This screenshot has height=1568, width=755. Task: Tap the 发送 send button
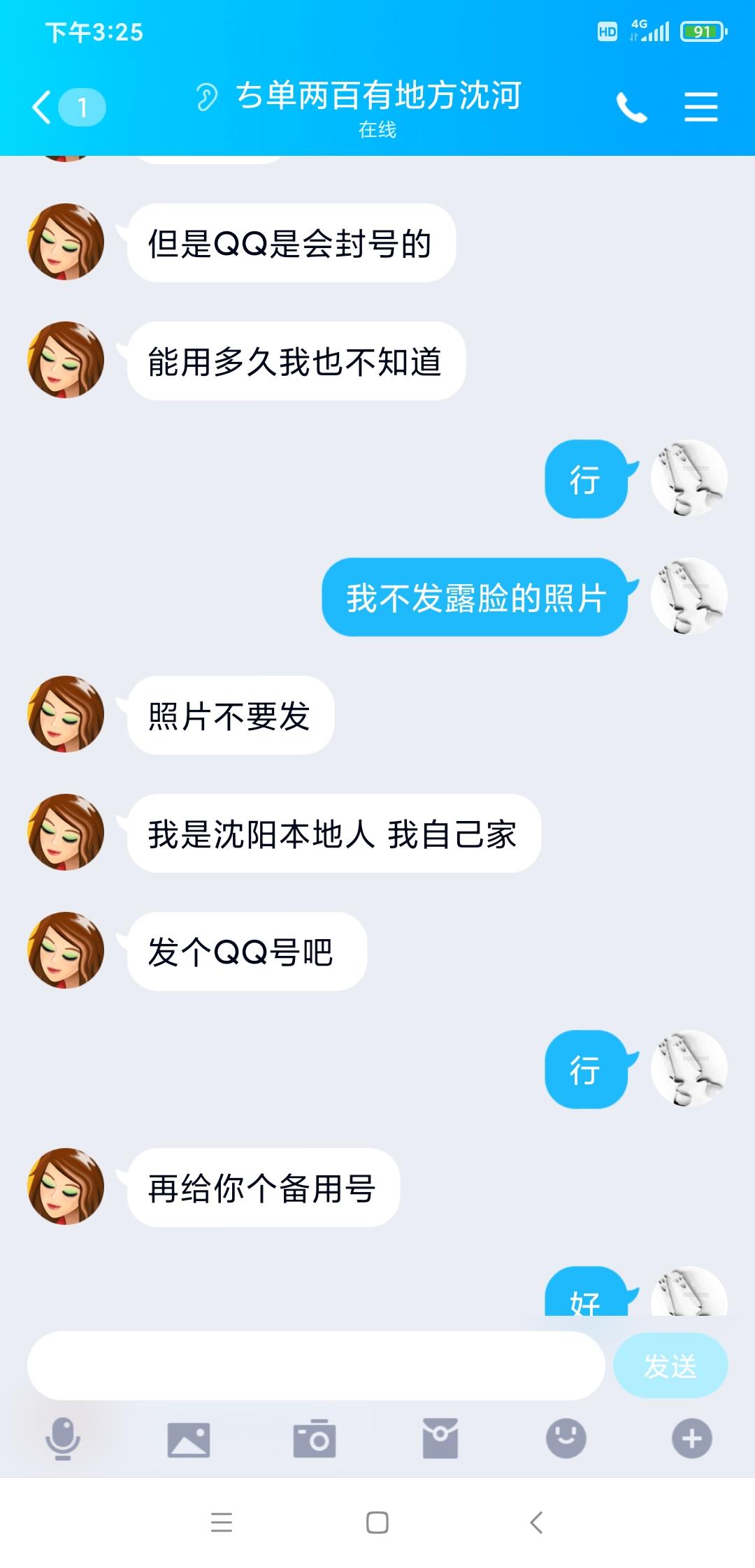point(670,1365)
